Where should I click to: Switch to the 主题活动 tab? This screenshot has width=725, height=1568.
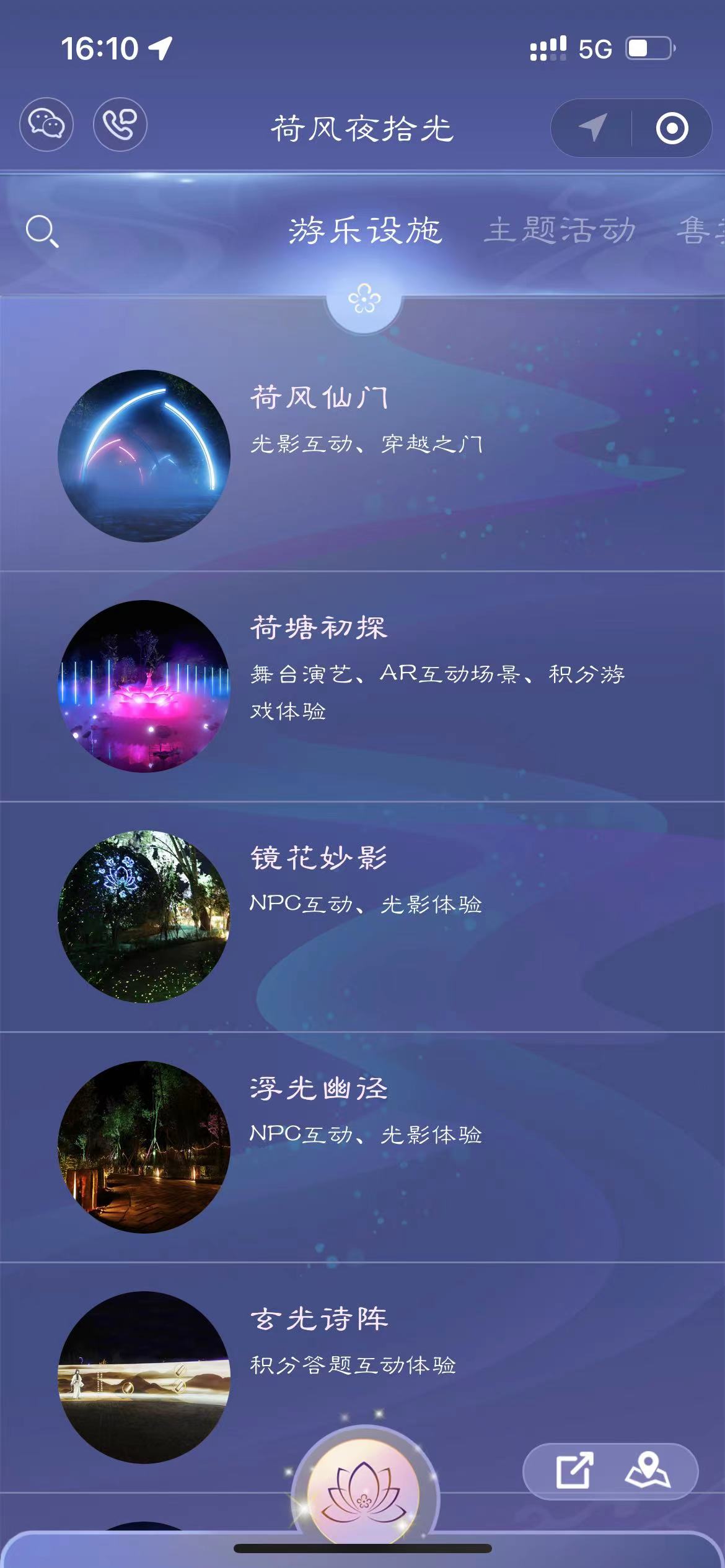560,231
